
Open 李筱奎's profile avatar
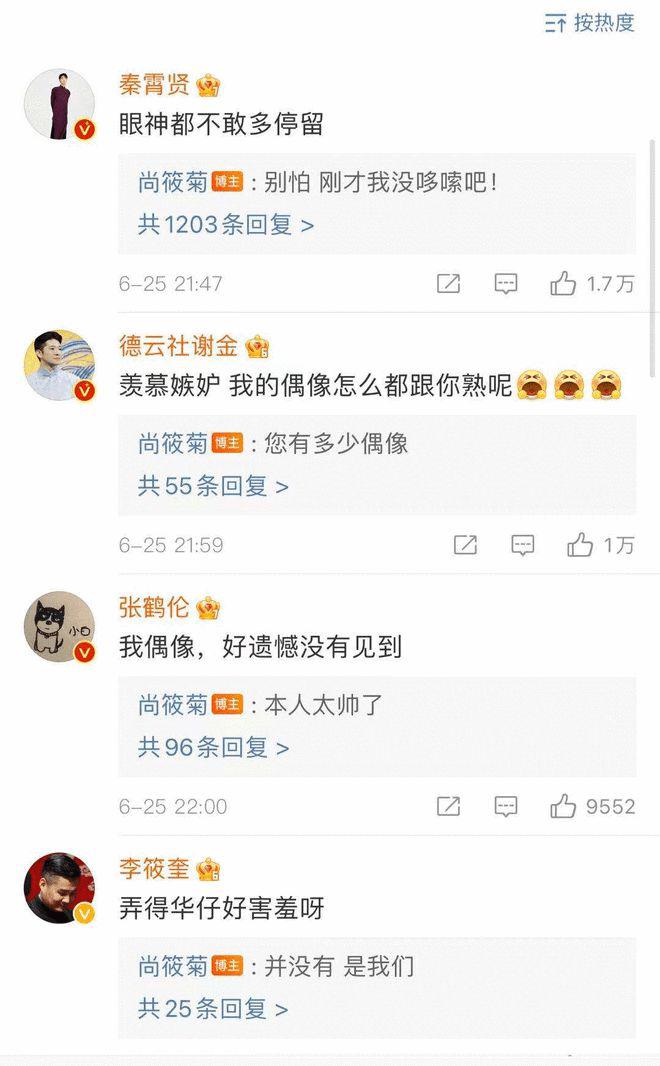[59, 888]
